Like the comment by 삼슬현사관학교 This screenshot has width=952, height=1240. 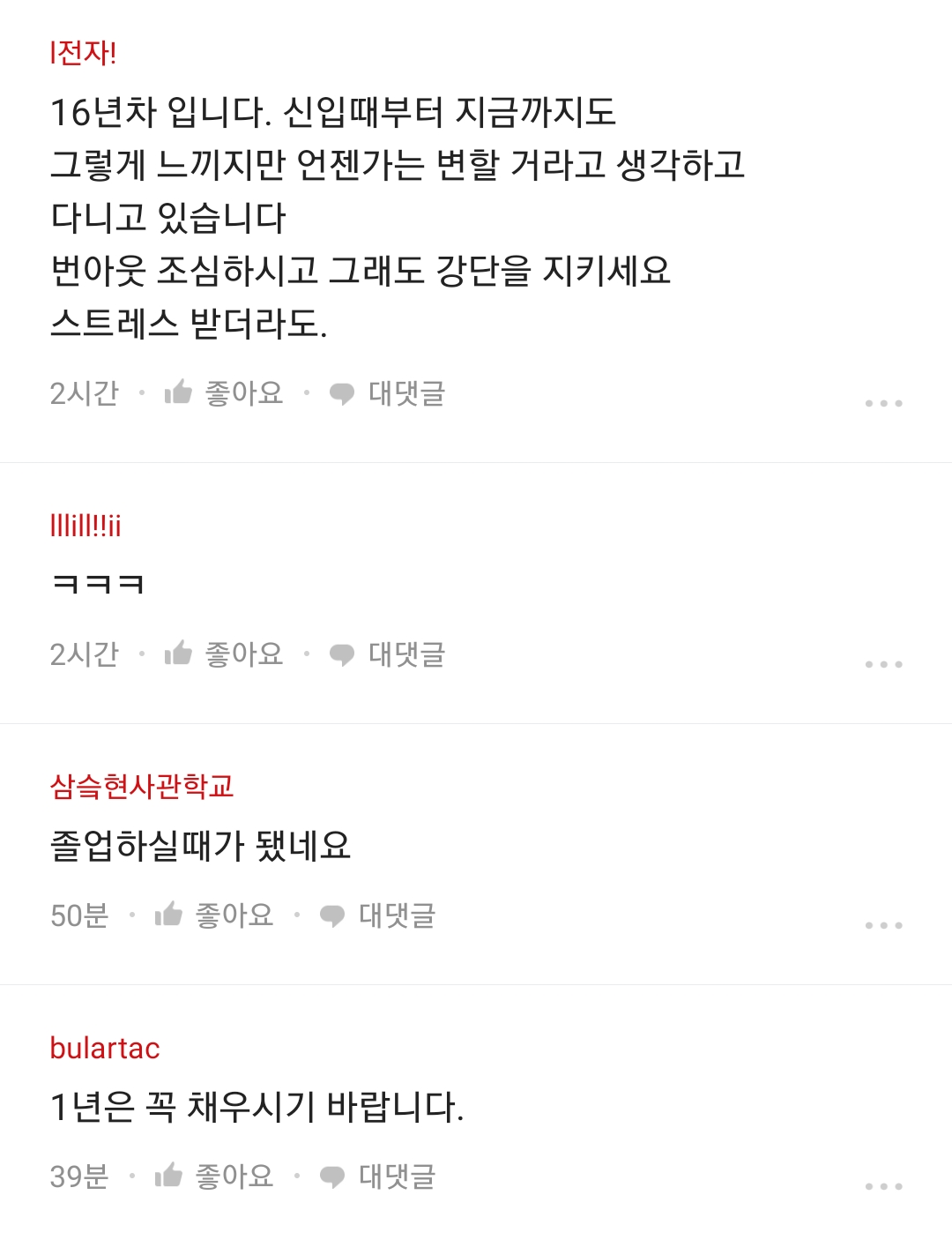click(214, 915)
